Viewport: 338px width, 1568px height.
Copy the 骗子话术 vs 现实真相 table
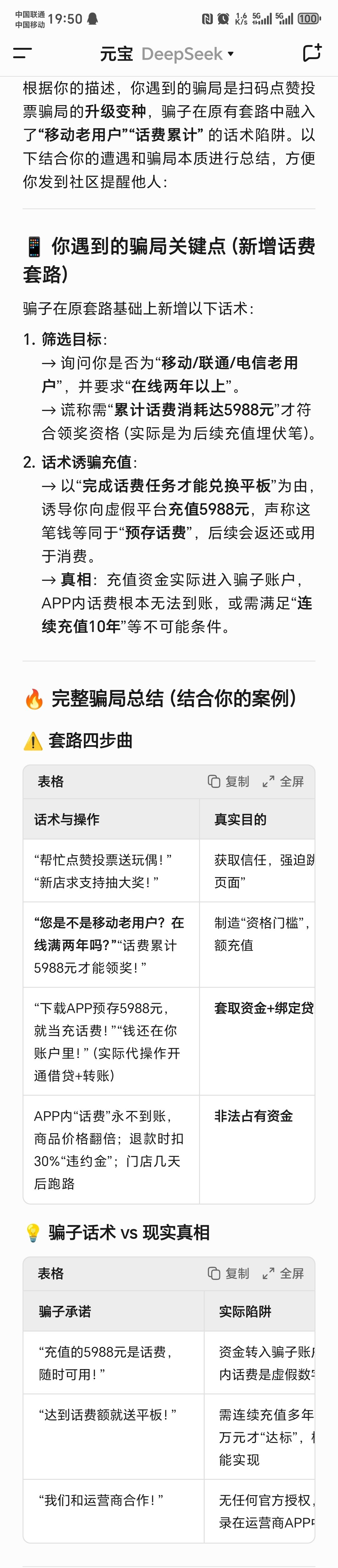point(228,1273)
